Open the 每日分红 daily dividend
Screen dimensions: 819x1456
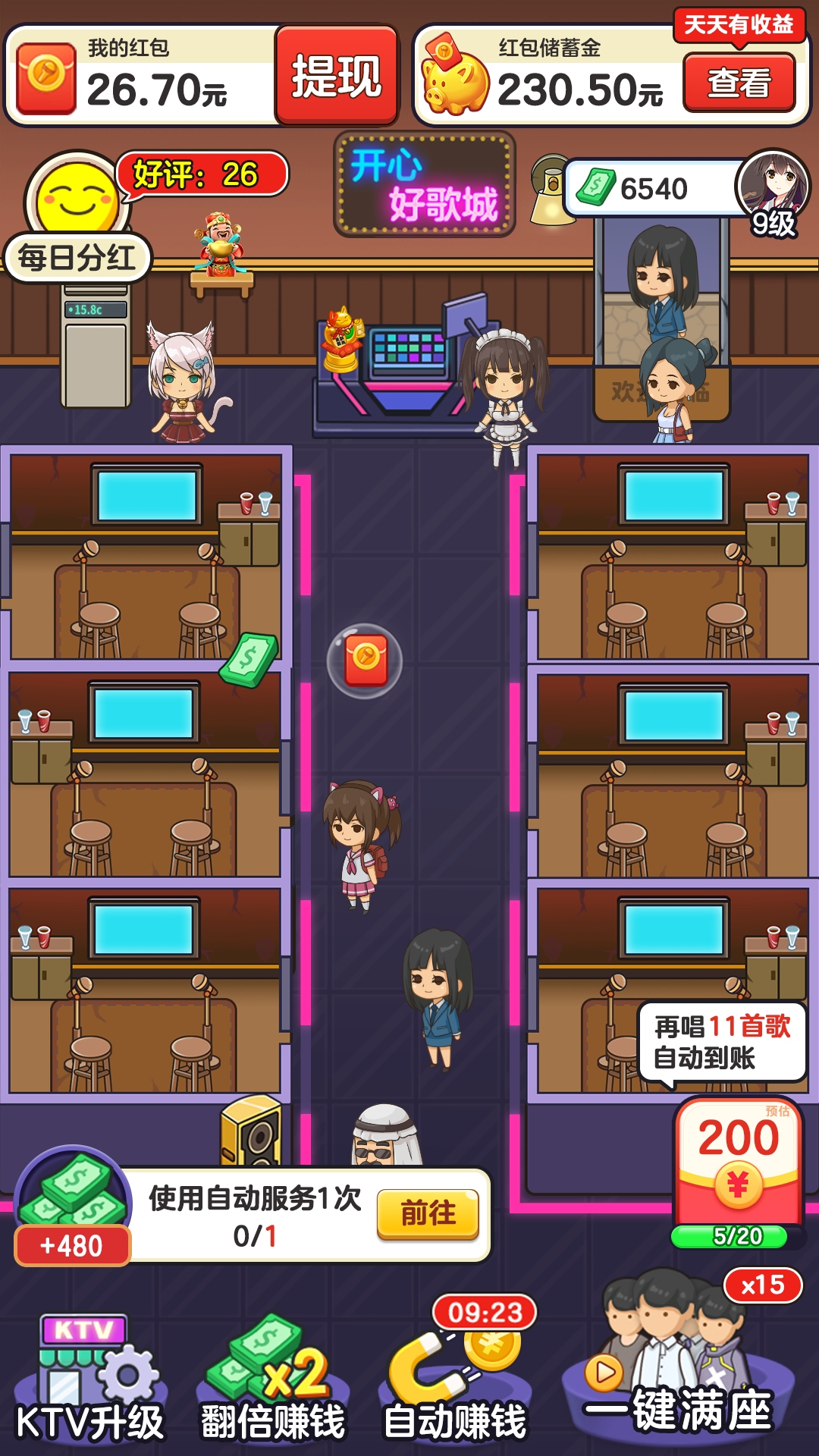coord(77,259)
